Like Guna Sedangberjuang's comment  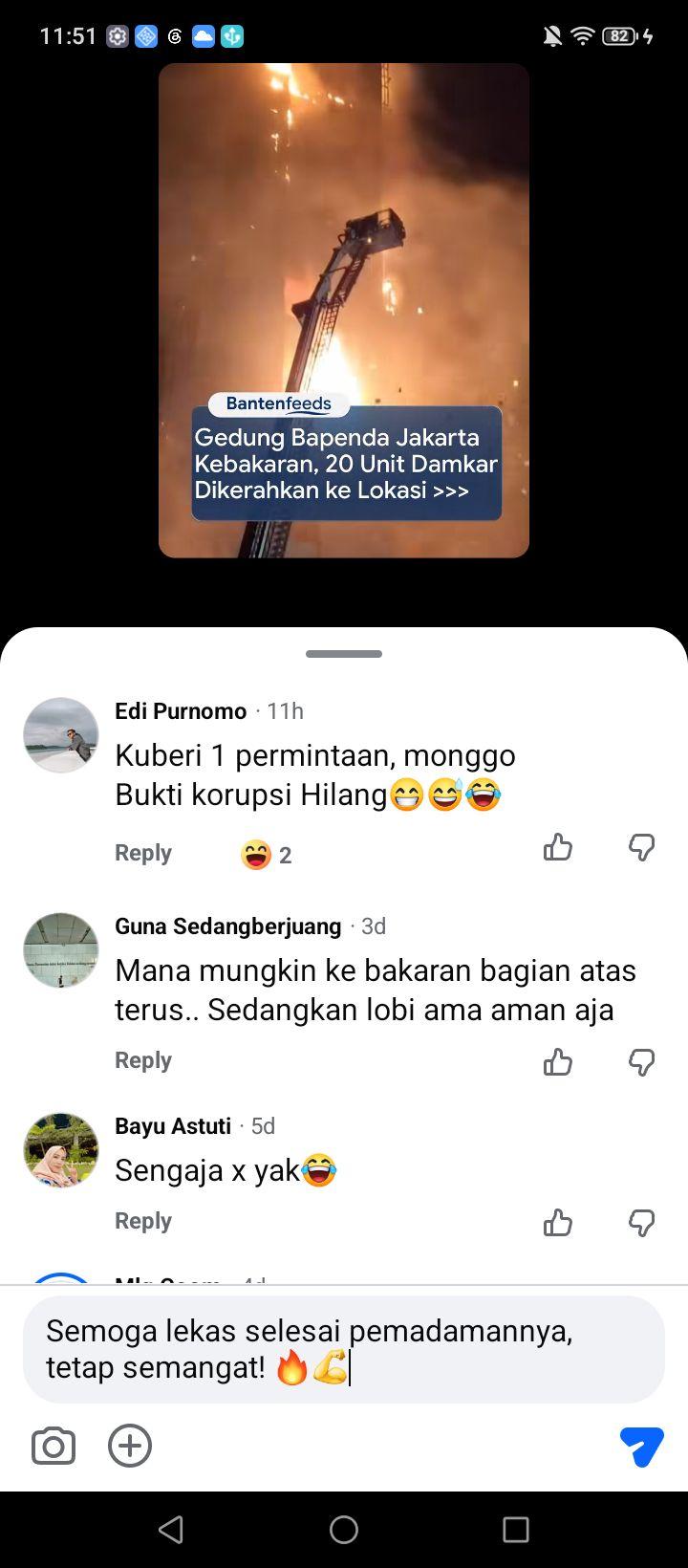click(x=558, y=1062)
